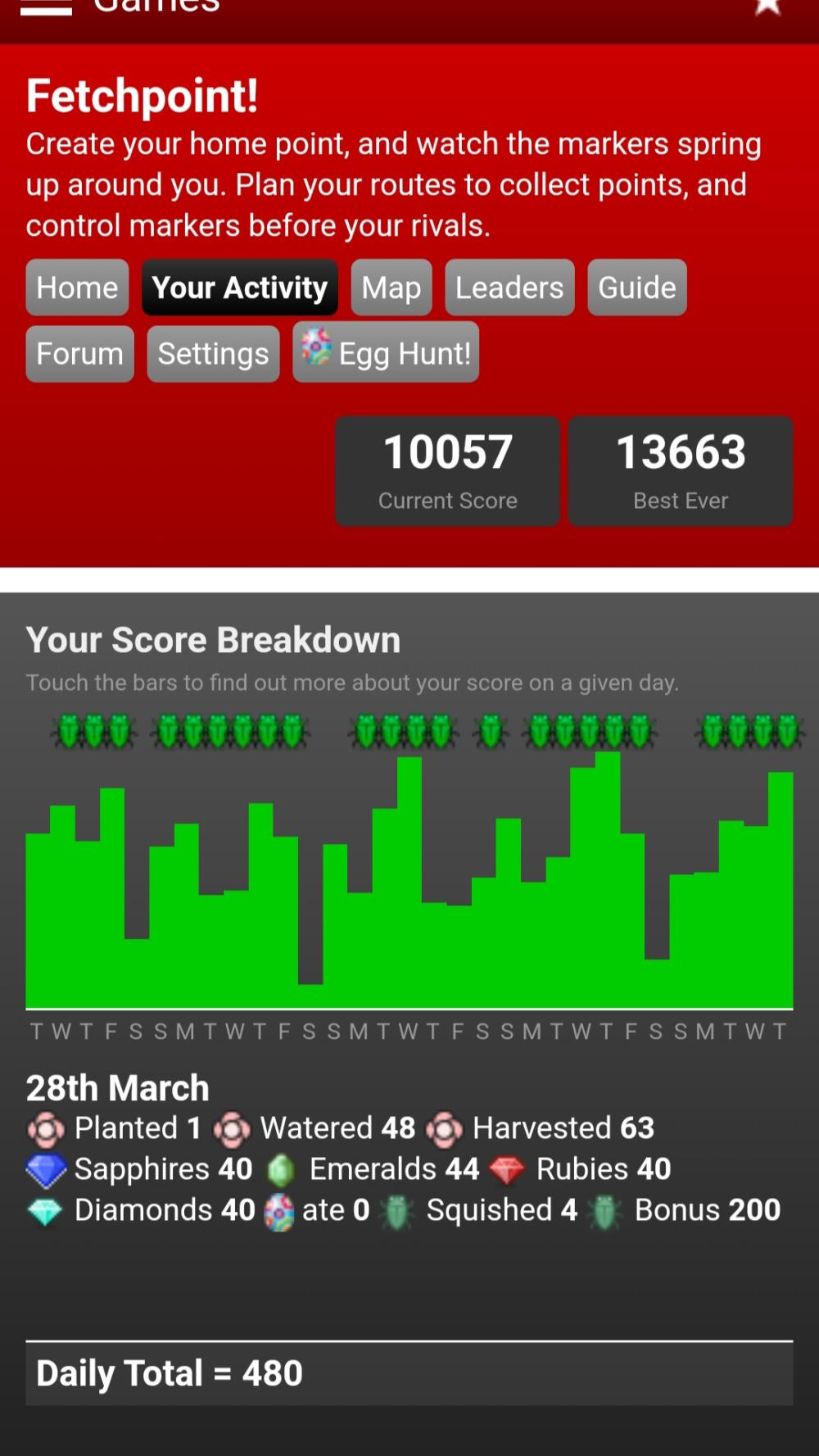Tap the star favorite icon
Viewport: 819px width, 1456px height.
coord(767,6)
